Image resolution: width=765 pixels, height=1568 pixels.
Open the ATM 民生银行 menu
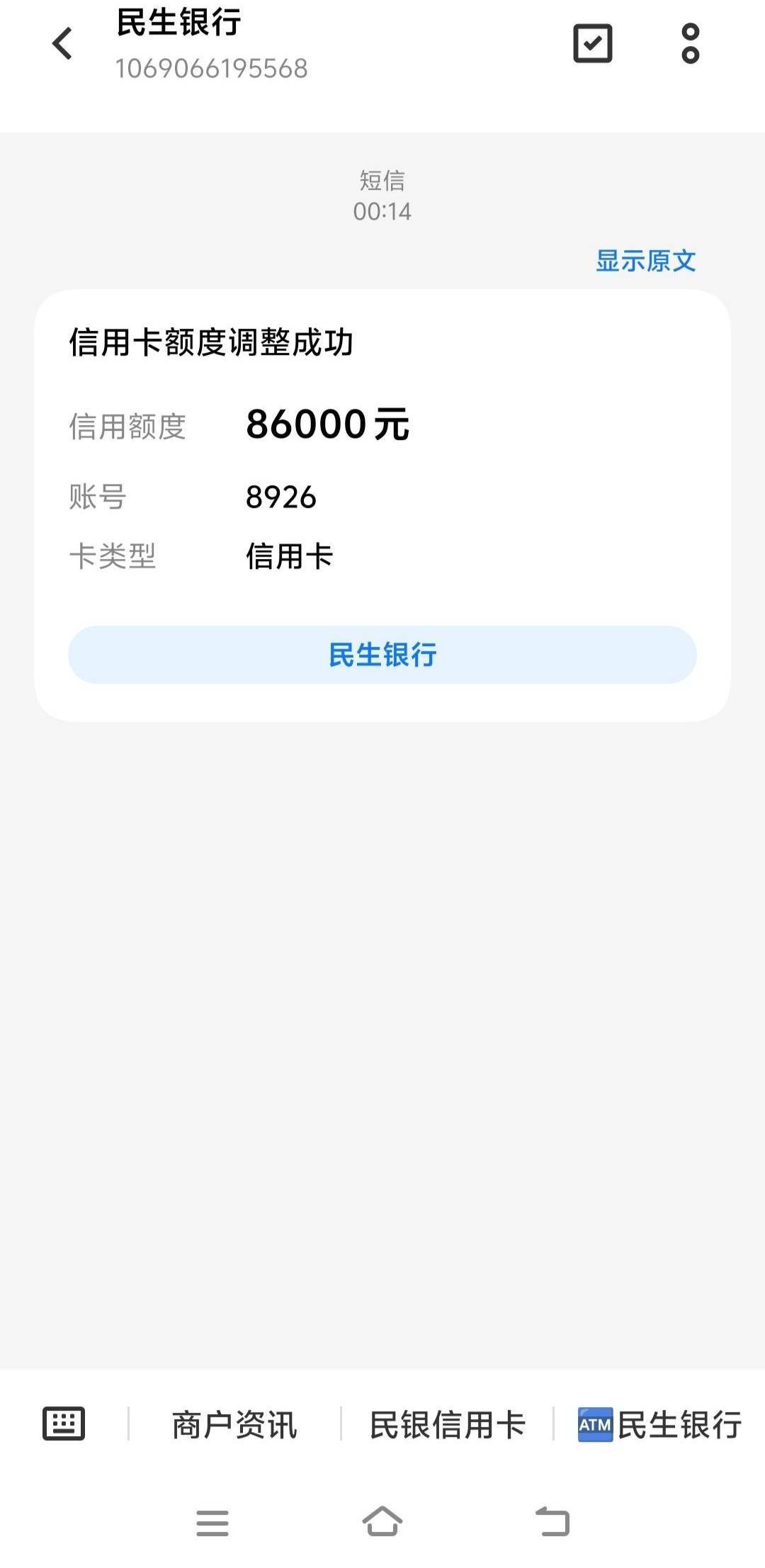(659, 1425)
